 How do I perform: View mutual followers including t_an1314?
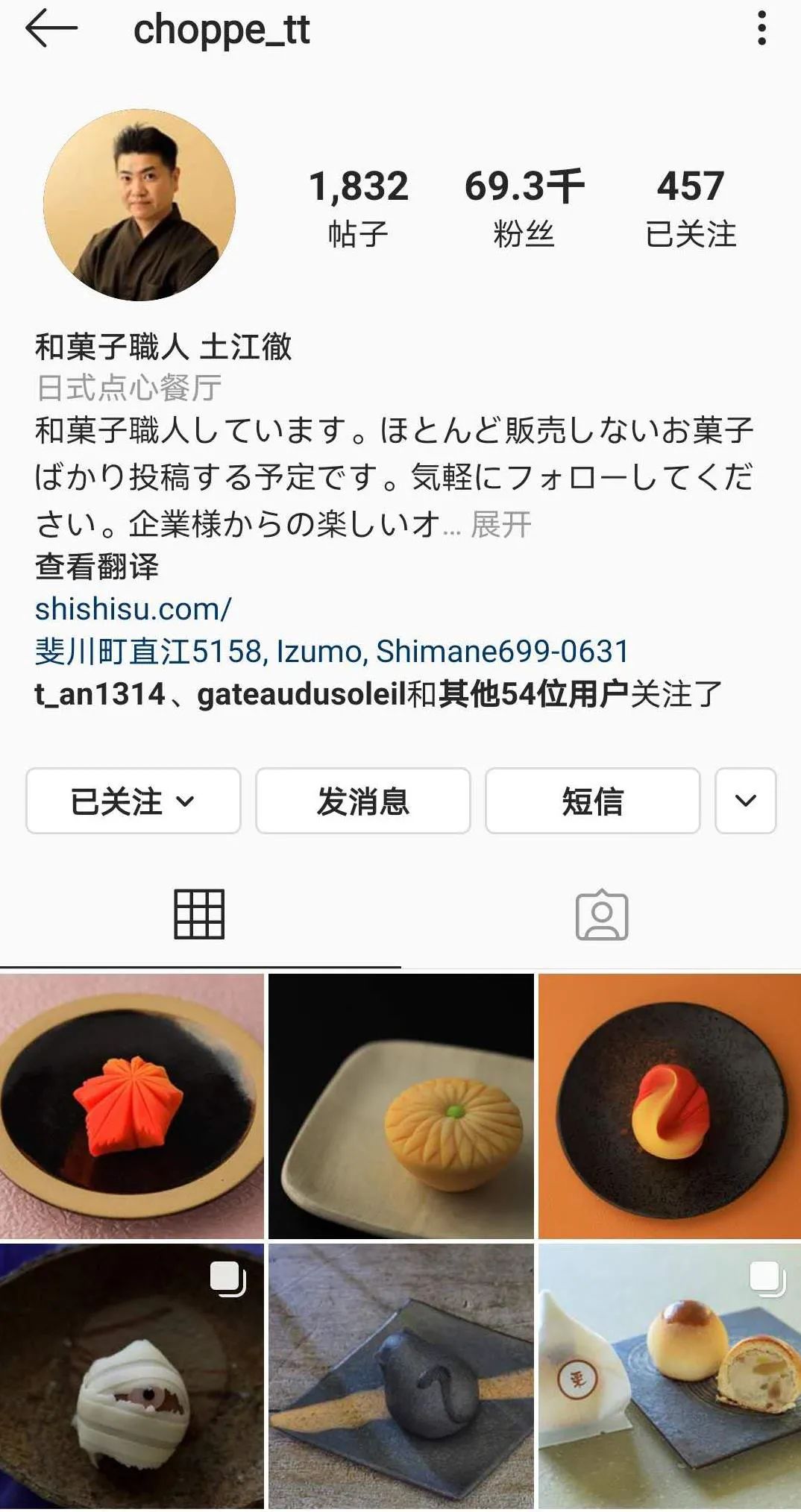coord(377,694)
